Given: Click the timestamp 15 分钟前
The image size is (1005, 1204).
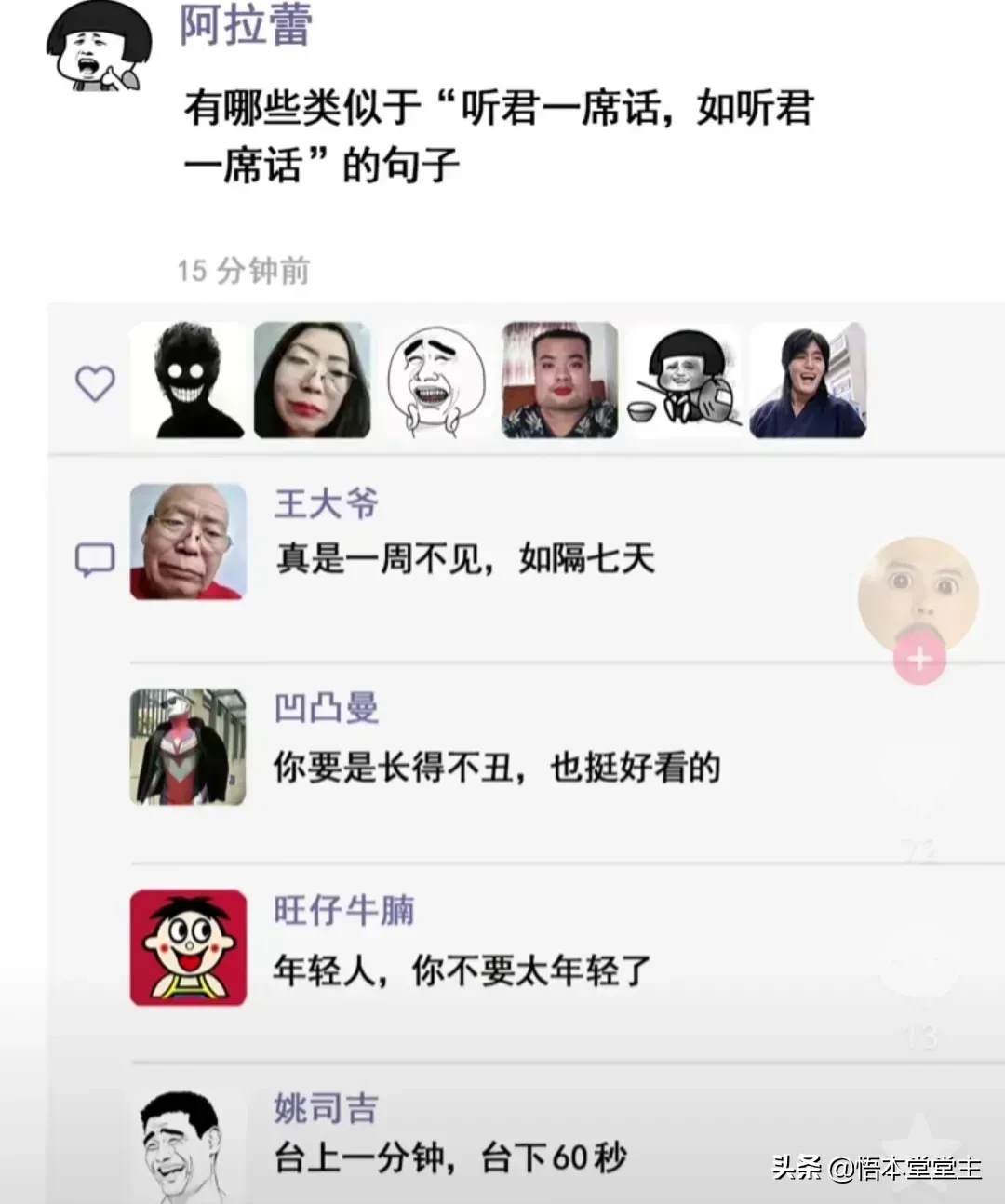Looking at the screenshot, I should (x=244, y=270).
